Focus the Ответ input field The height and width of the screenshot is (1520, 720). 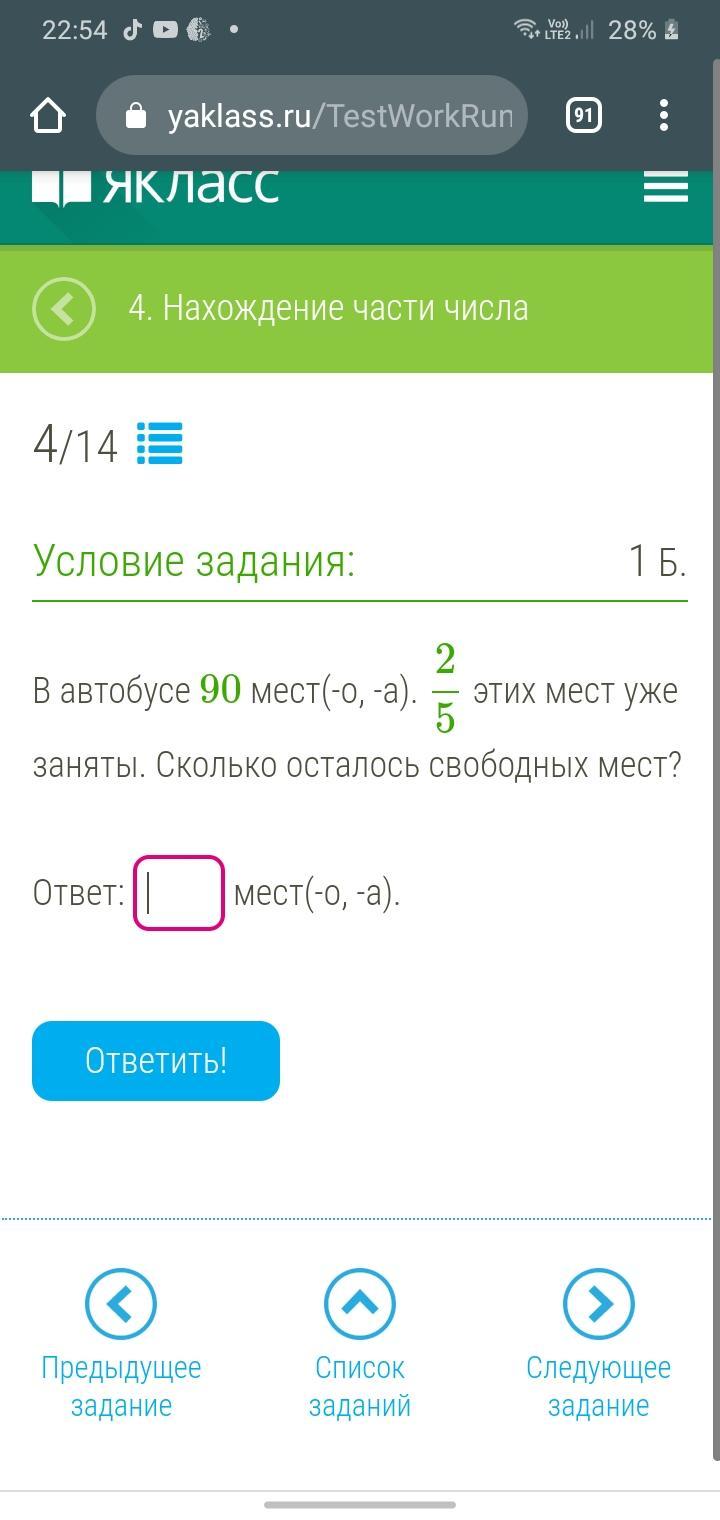point(179,893)
